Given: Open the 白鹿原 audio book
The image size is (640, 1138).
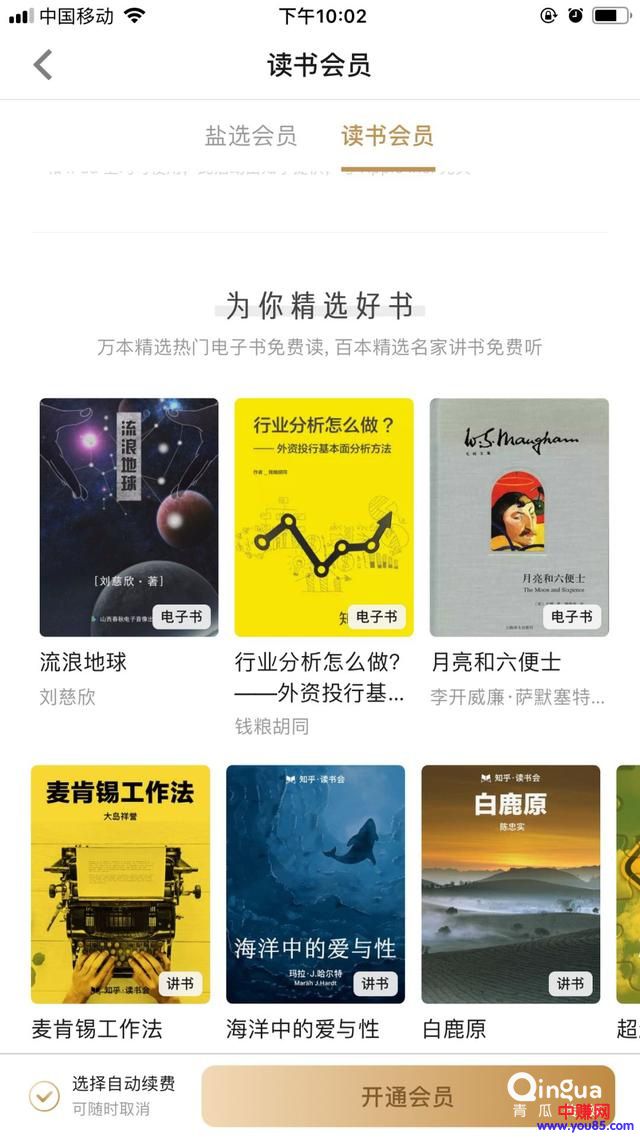Looking at the screenshot, I should 510,884.
